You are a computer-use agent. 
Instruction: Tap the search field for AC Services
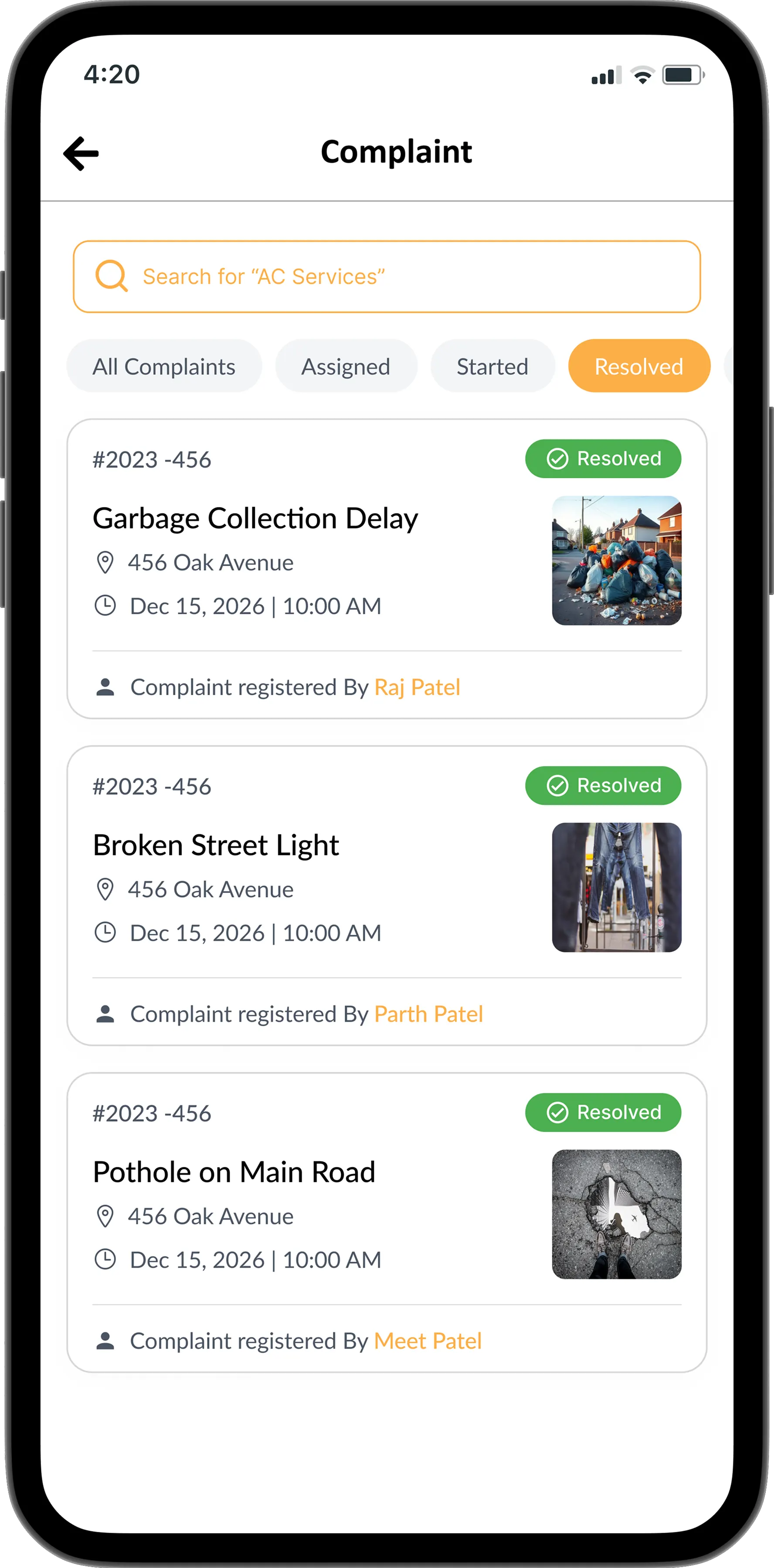[386, 277]
